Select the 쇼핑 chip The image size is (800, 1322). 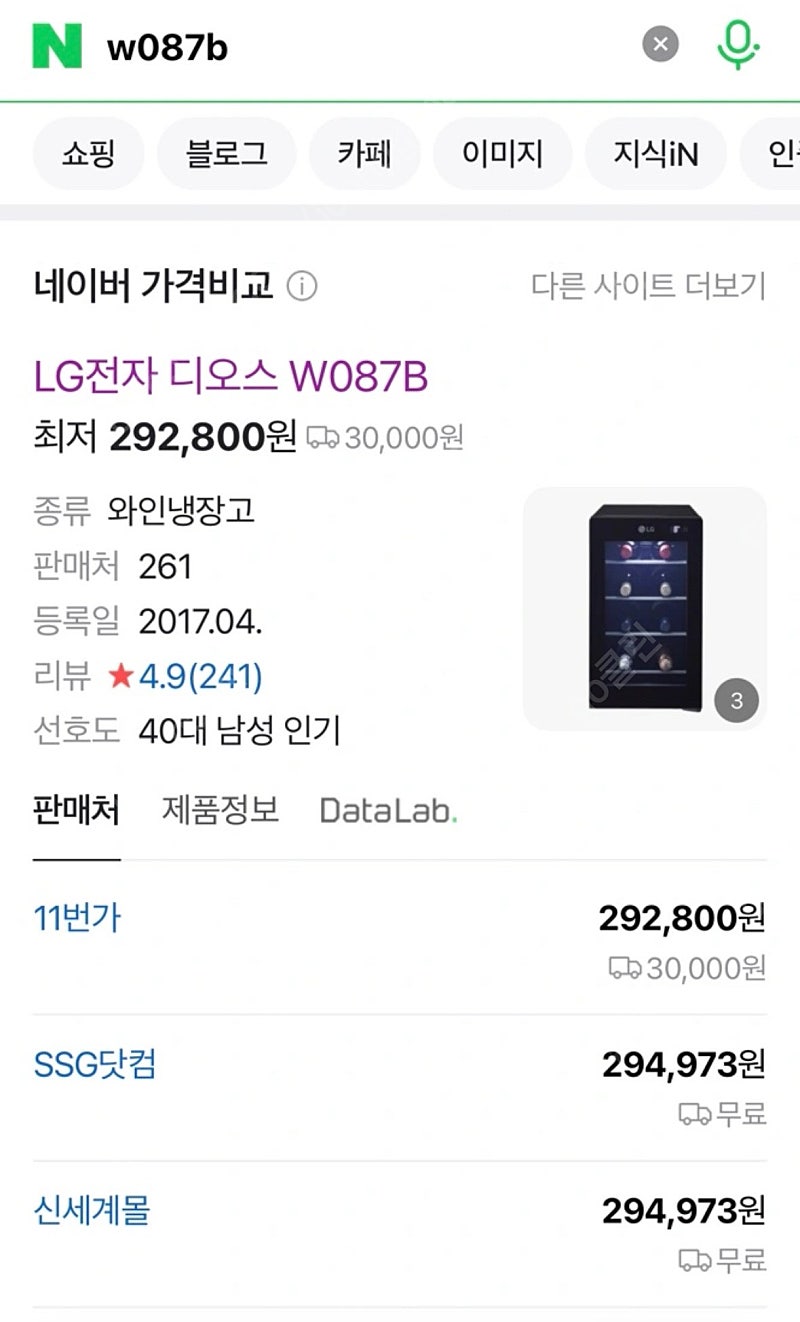(x=89, y=153)
